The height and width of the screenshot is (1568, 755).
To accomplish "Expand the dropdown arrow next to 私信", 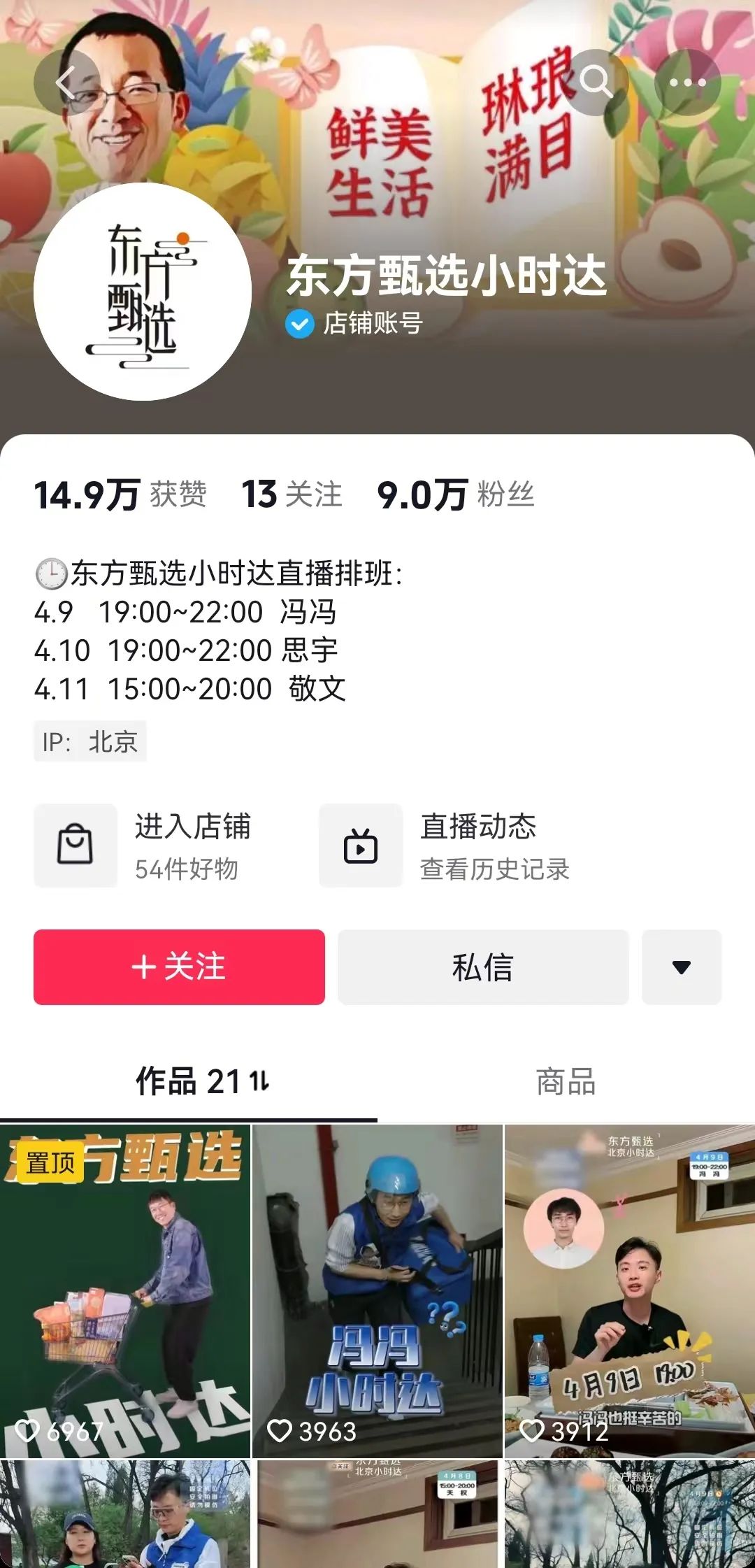I will click(x=682, y=967).
